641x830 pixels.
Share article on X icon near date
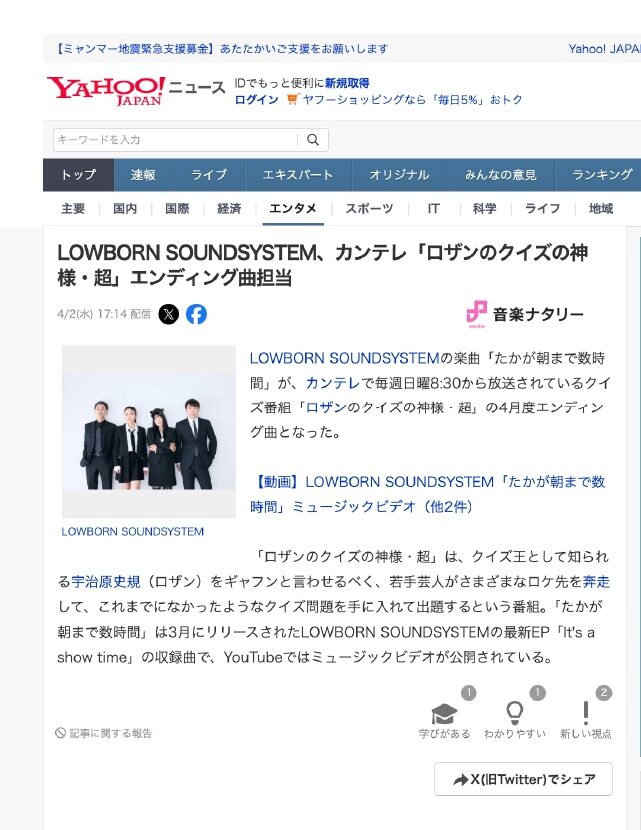pyautogui.click(x=169, y=314)
